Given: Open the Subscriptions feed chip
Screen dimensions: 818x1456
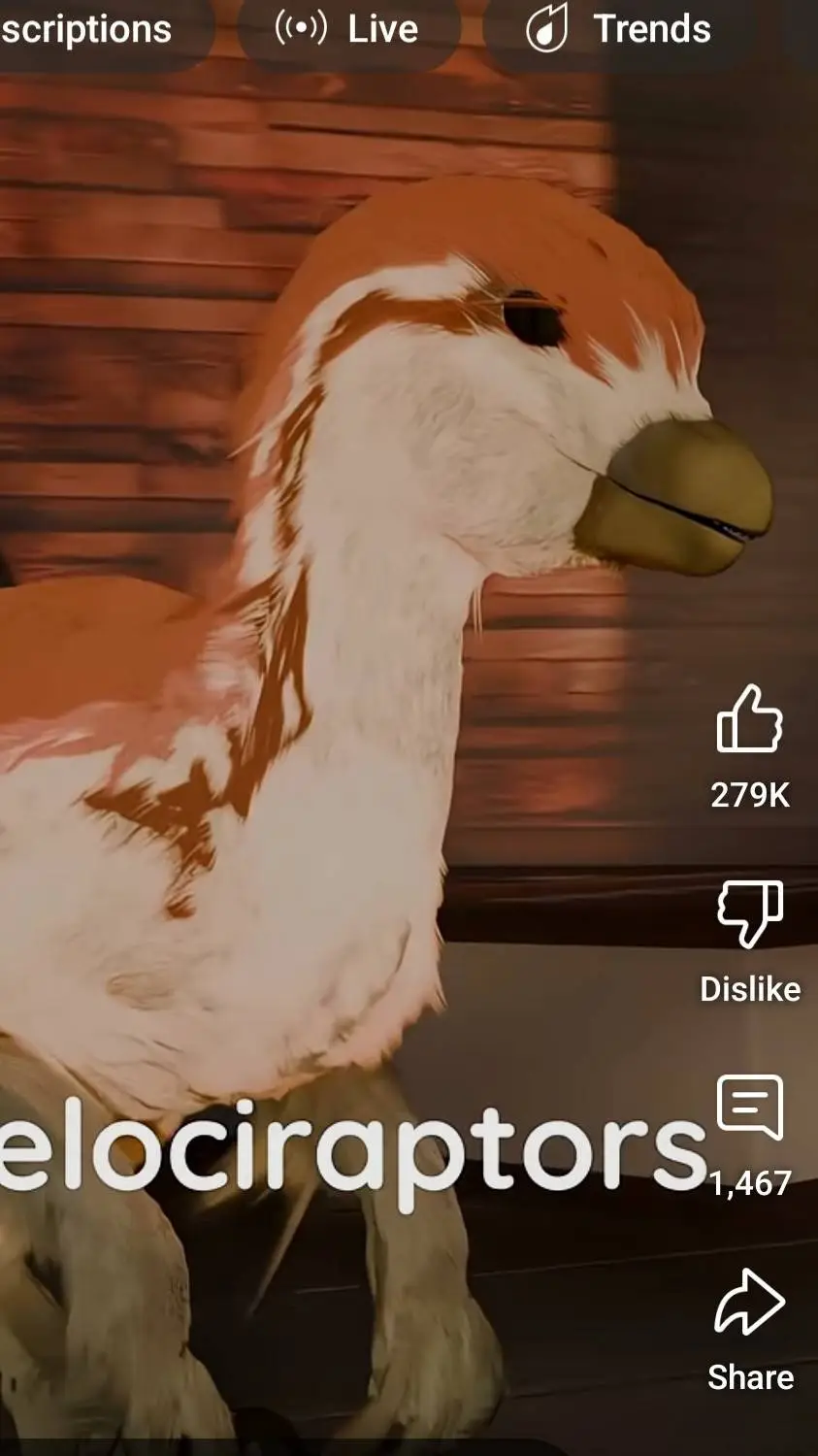Looking at the screenshot, I should [92, 30].
